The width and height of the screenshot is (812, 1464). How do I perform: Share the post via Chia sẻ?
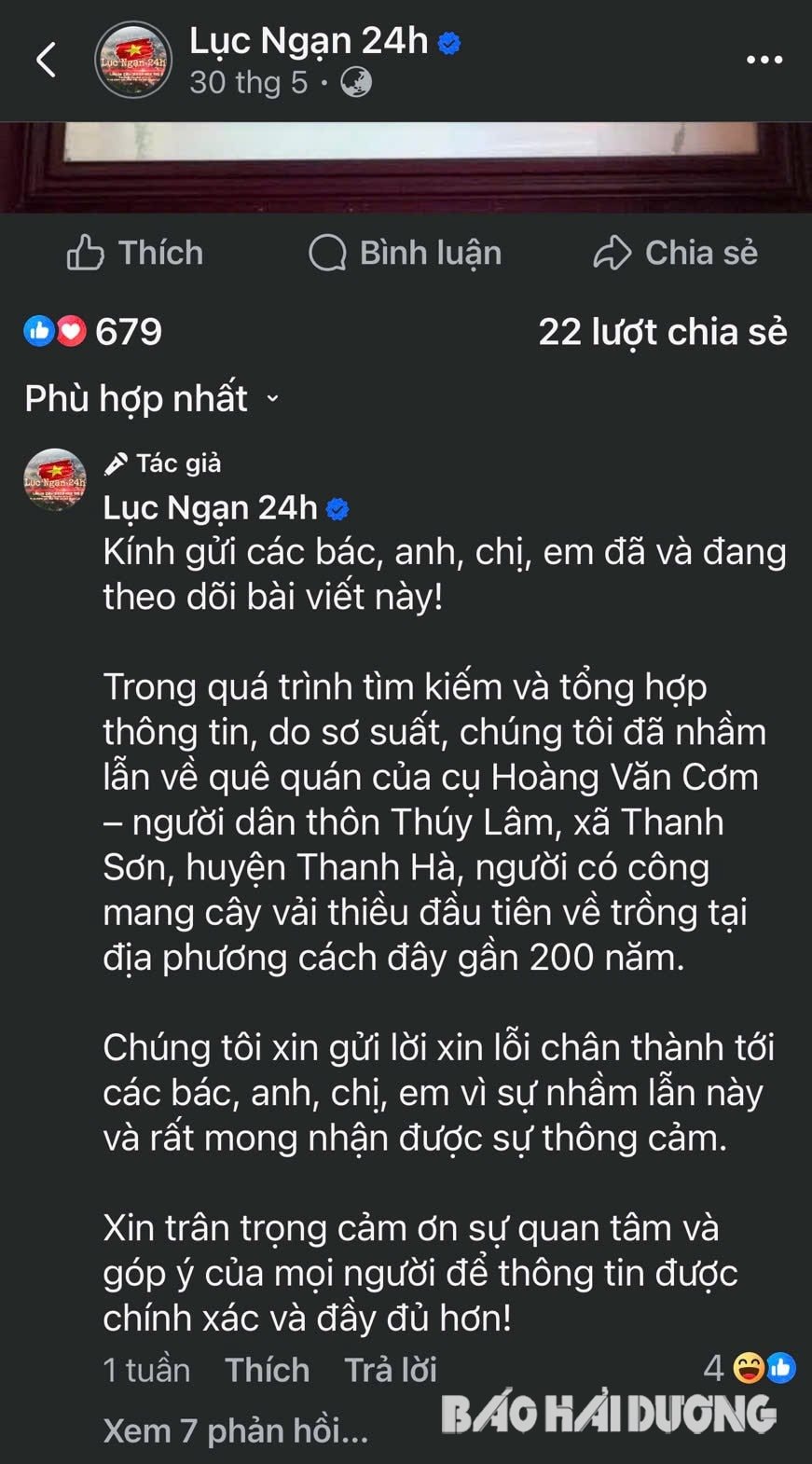[x=676, y=253]
